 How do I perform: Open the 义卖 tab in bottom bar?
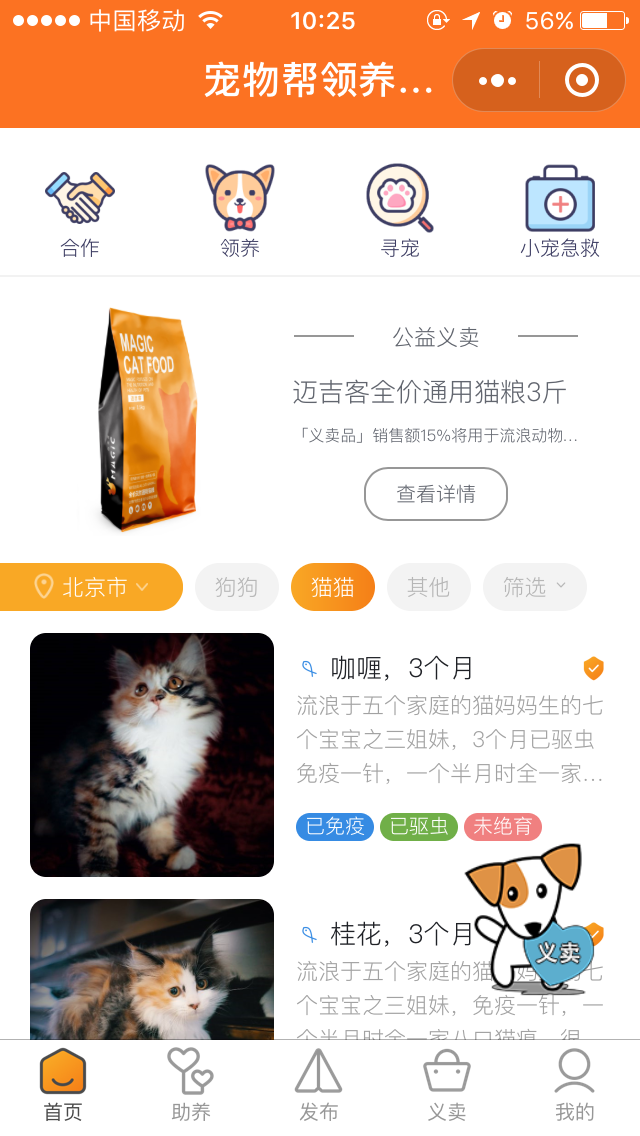click(x=447, y=1084)
